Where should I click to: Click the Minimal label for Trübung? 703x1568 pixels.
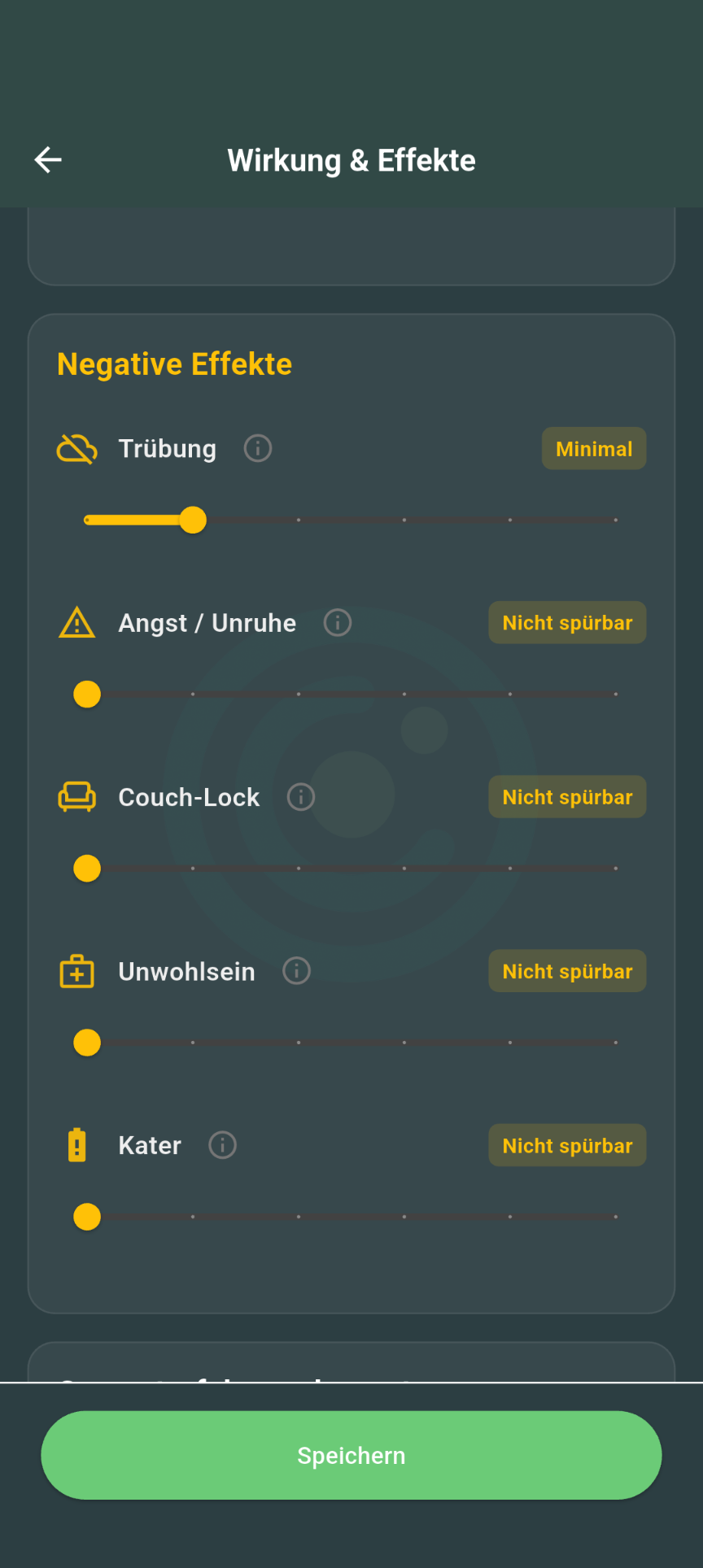click(594, 448)
